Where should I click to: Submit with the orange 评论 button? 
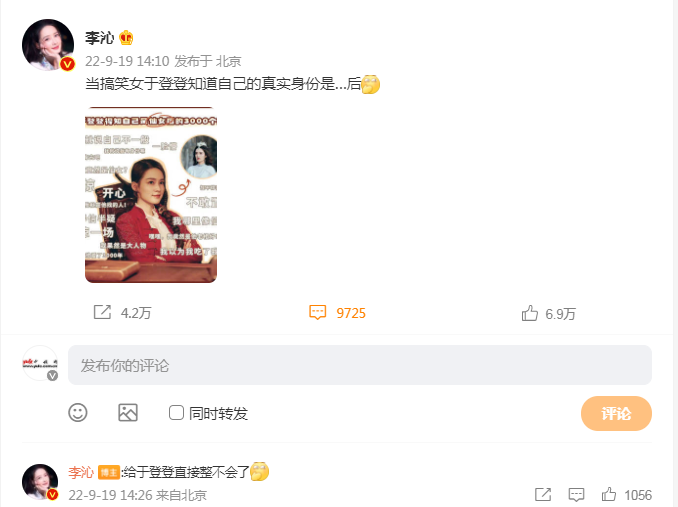click(x=616, y=413)
